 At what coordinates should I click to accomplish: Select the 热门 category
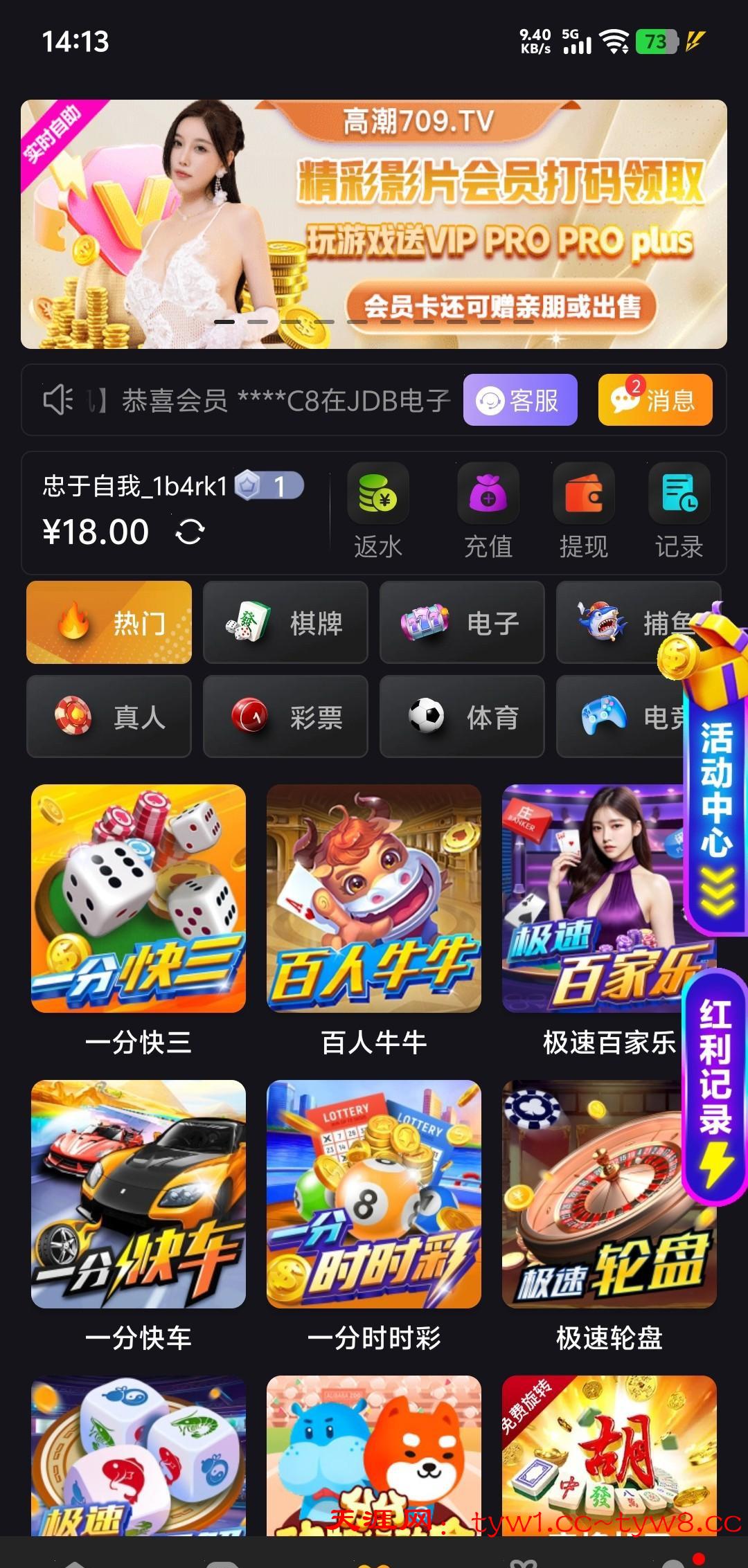pos(109,622)
